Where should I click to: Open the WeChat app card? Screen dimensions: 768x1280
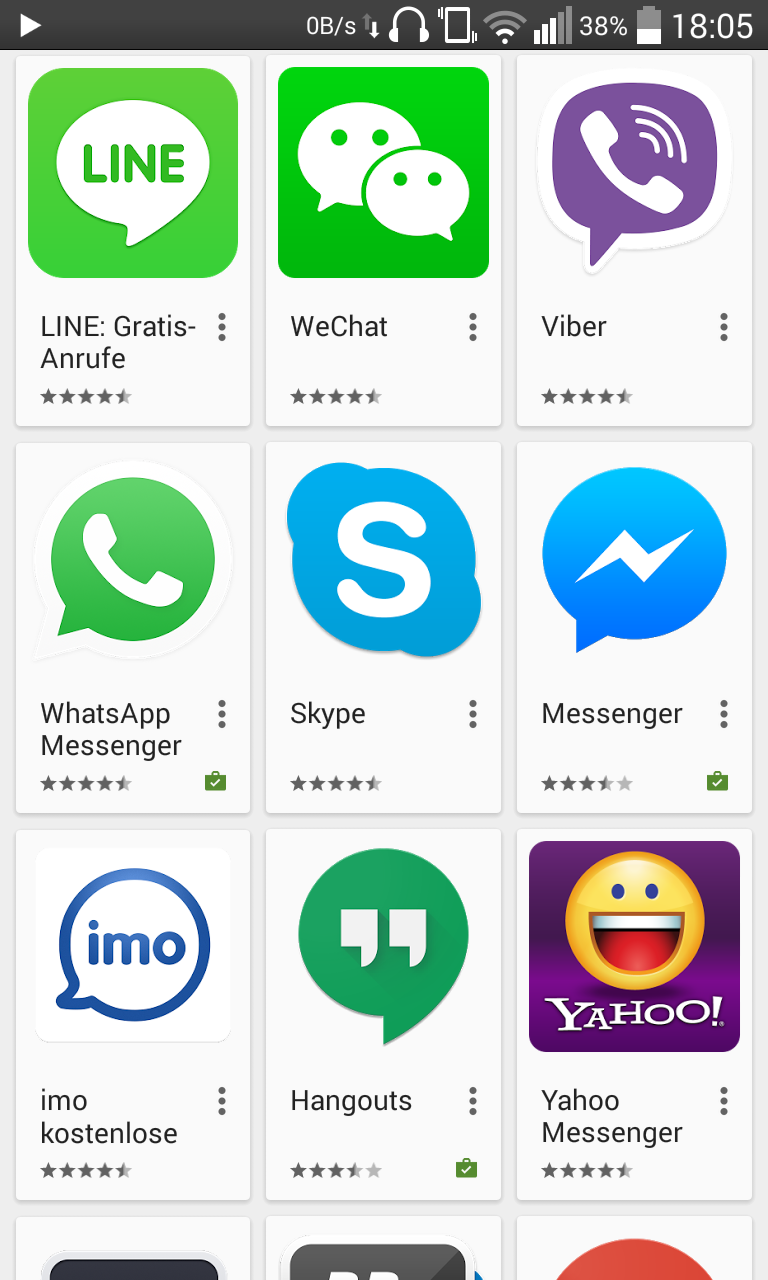tap(383, 173)
